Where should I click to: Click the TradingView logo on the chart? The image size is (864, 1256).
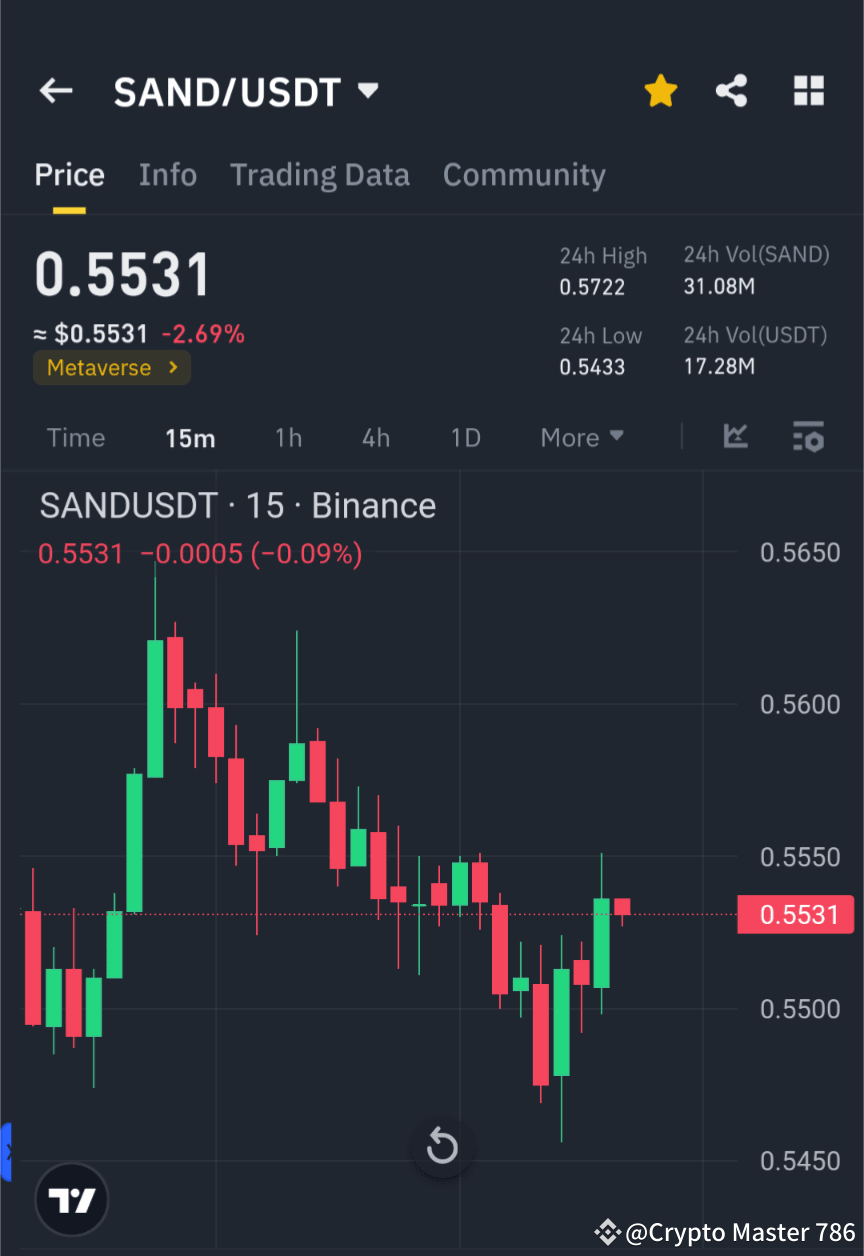71,1199
